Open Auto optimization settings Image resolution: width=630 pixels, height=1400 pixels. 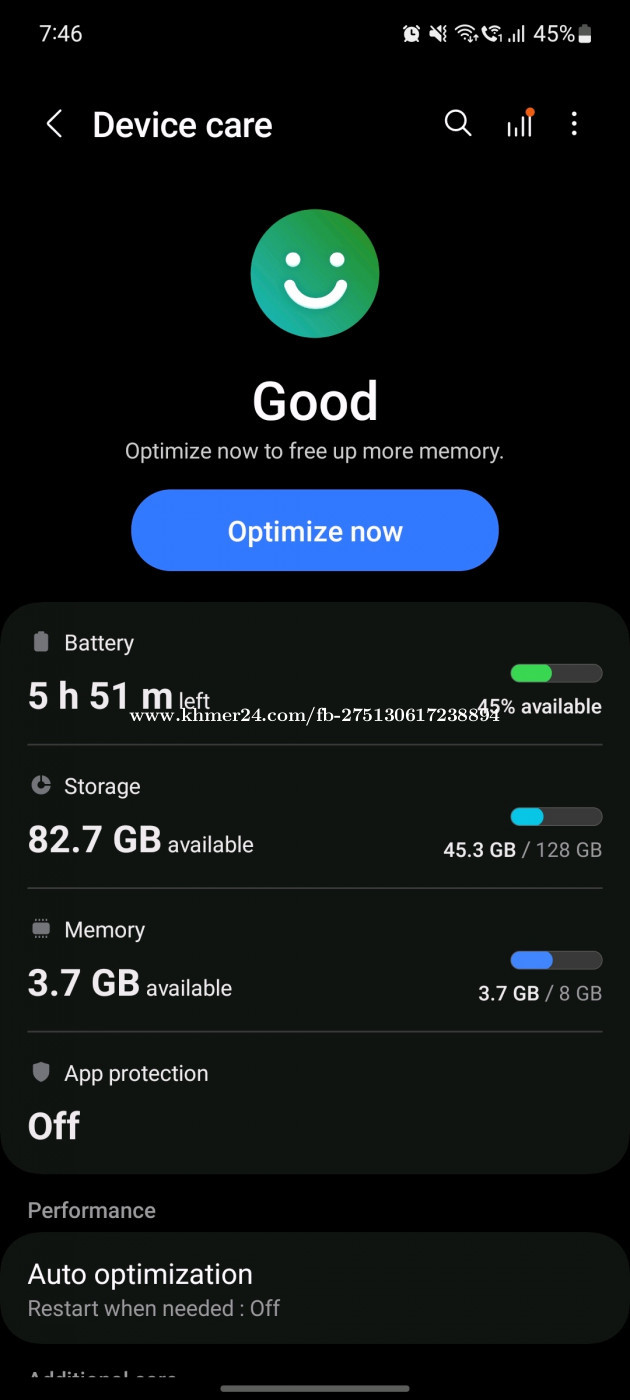coord(315,1288)
